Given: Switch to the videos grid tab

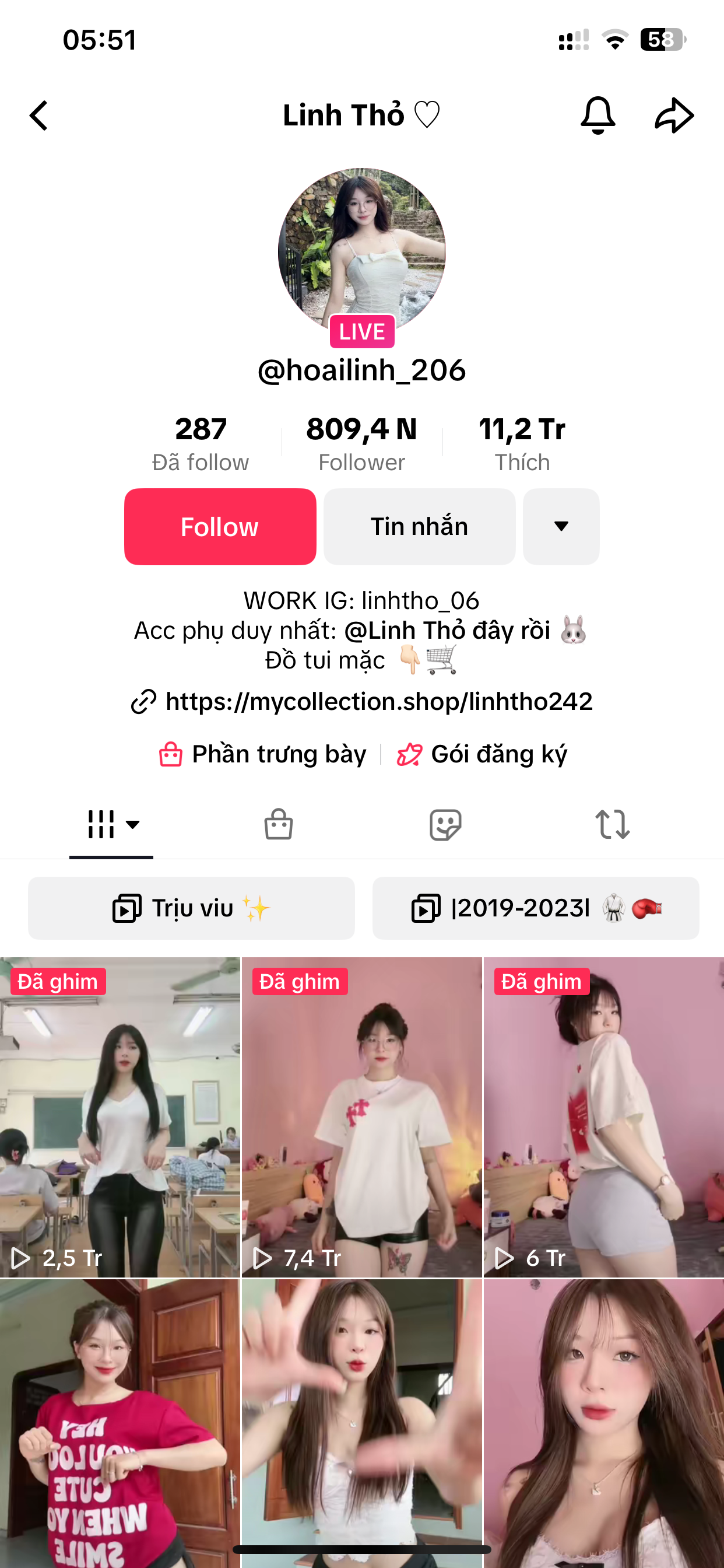Looking at the screenshot, I should (x=111, y=825).
